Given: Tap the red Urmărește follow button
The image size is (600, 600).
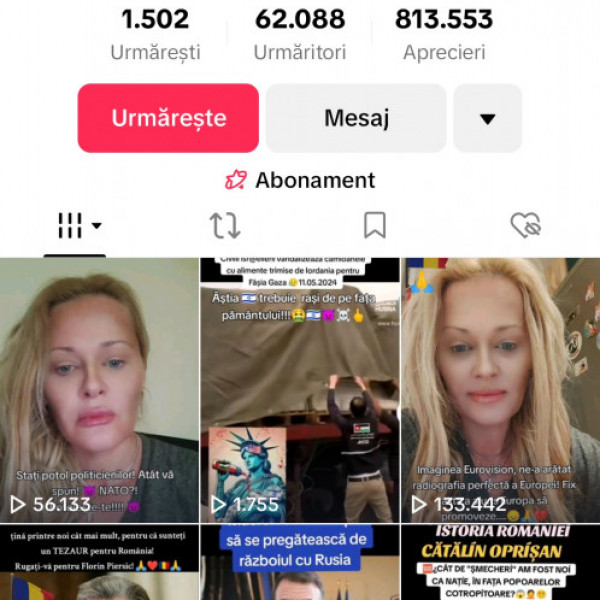Looking at the screenshot, I should [x=168, y=118].
